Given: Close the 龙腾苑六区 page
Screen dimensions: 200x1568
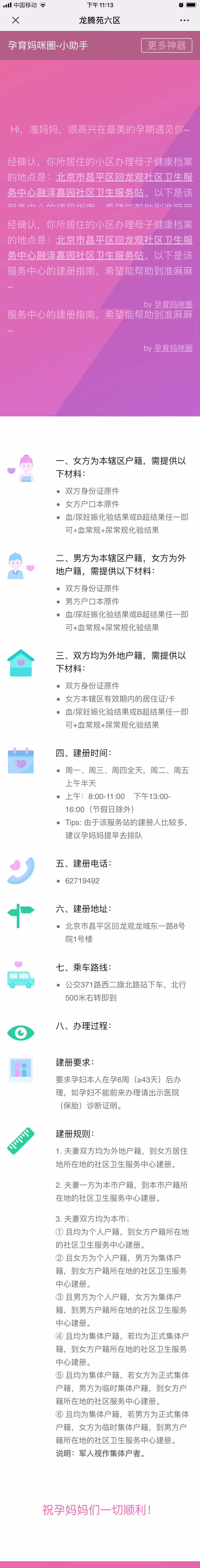Looking at the screenshot, I should pyautogui.click(x=15, y=20).
